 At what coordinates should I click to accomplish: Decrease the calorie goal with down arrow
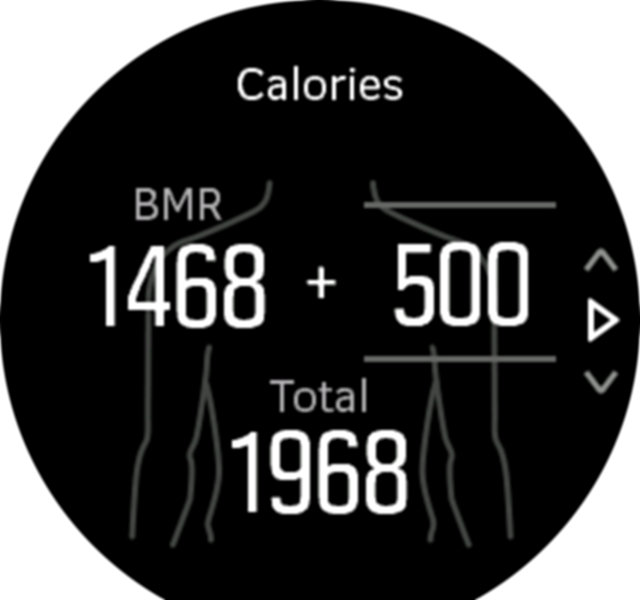pos(600,381)
